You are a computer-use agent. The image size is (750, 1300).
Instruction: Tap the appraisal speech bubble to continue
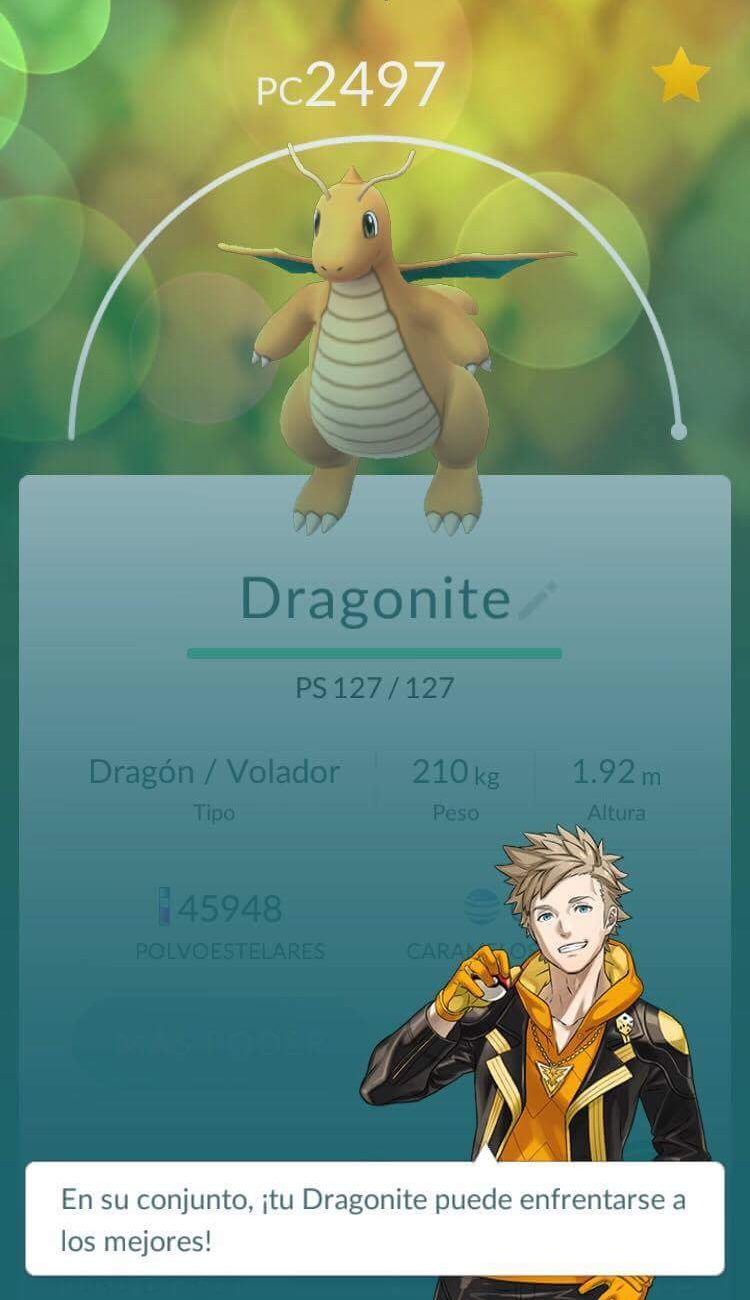click(x=374, y=1217)
